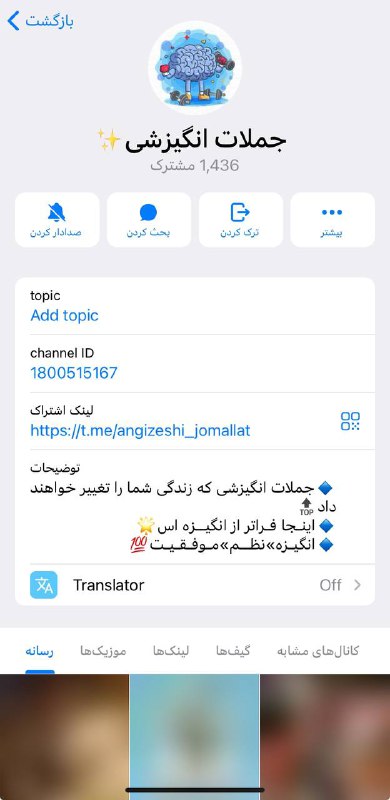Open the t.me/angizeshi_jomallat share link
Screen dimensions: 390x800
140,431
